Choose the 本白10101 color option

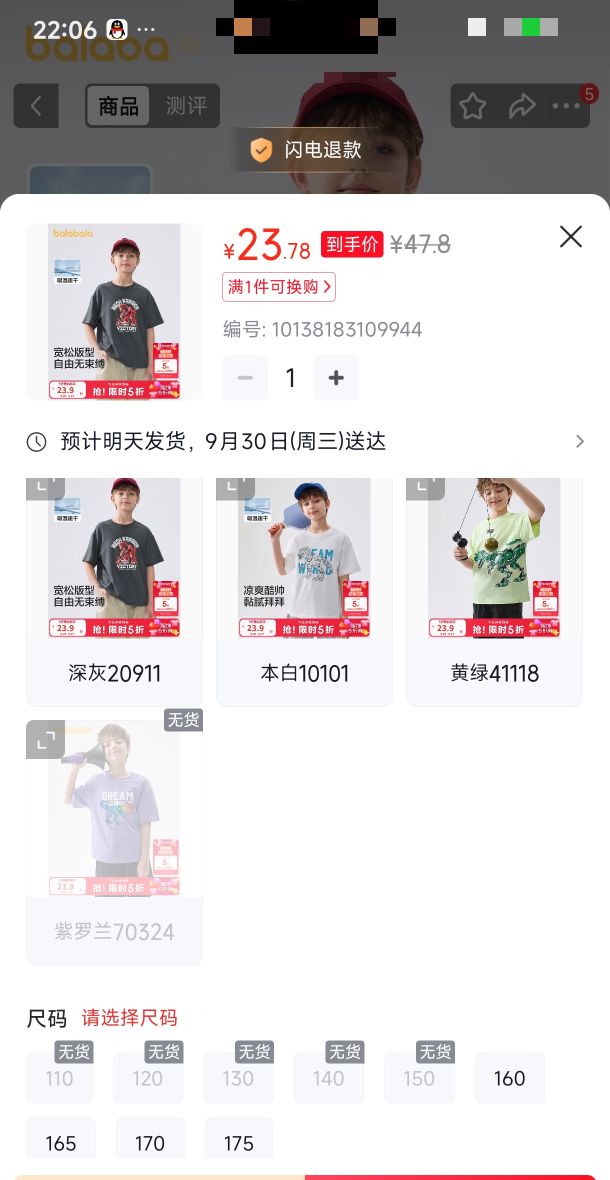click(305, 592)
